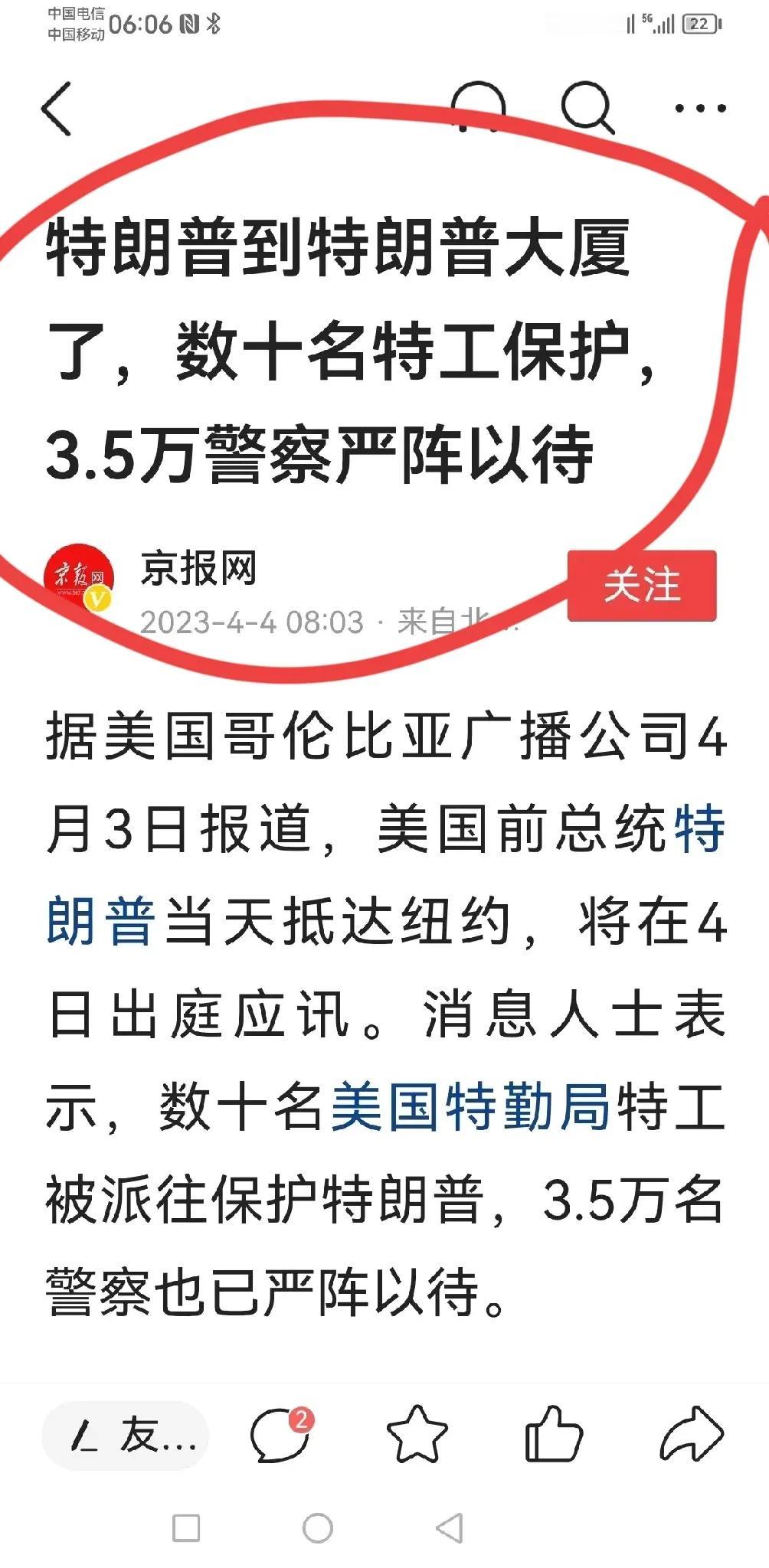Open the three-dot overflow menu

(700, 109)
